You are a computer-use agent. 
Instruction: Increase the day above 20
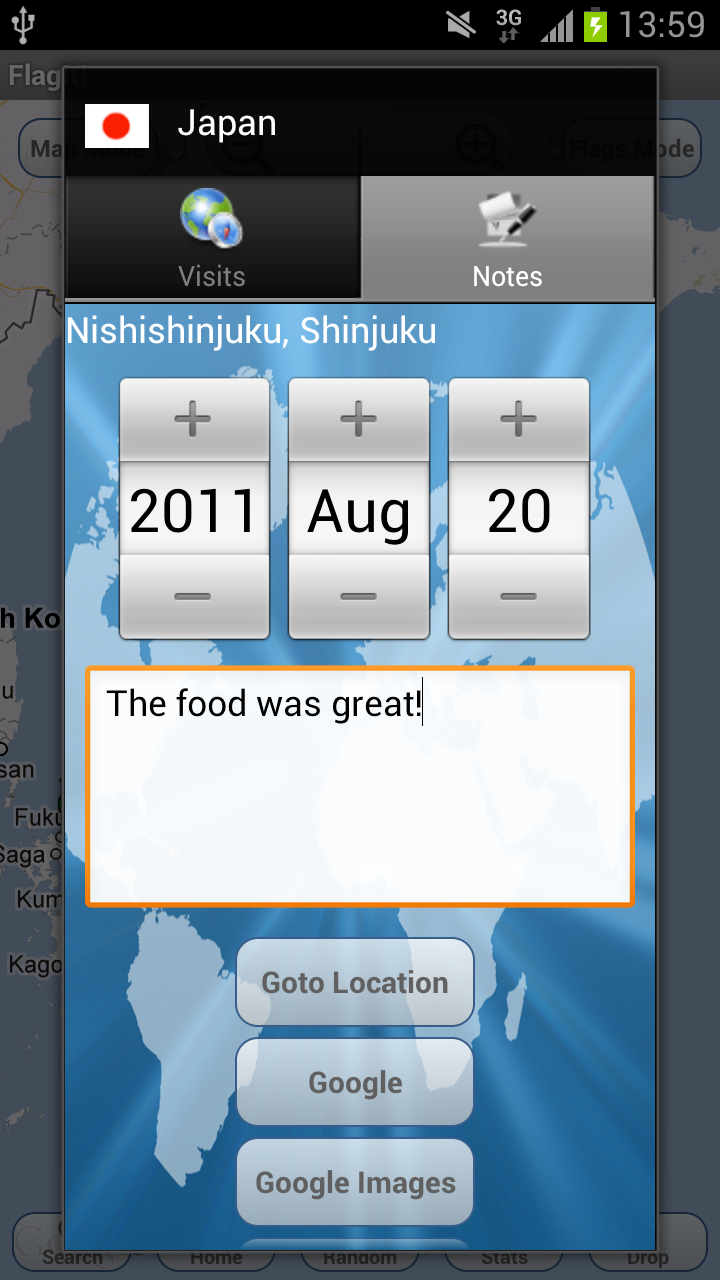pyautogui.click(x=518, y=420)
